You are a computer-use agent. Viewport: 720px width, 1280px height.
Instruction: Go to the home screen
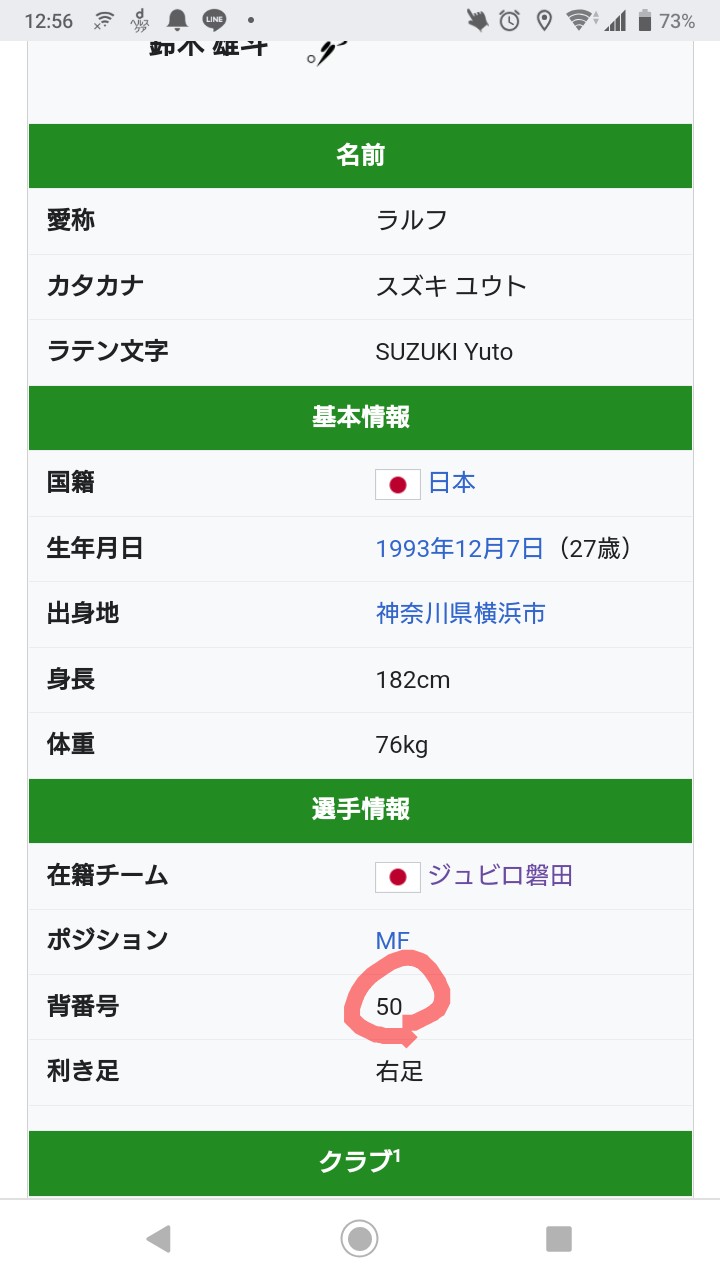point(360,1239)
